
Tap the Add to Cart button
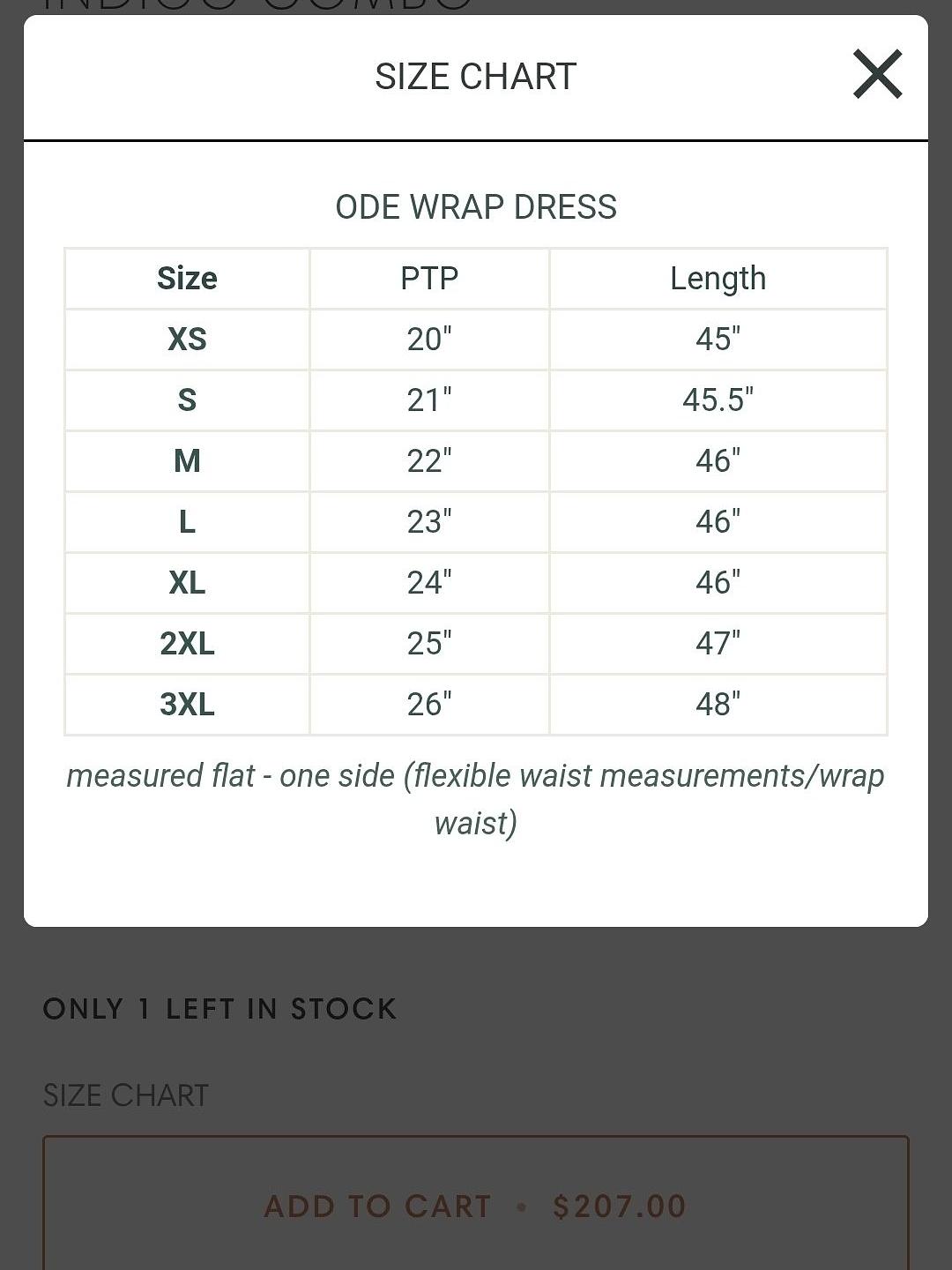pos(476,1205)
